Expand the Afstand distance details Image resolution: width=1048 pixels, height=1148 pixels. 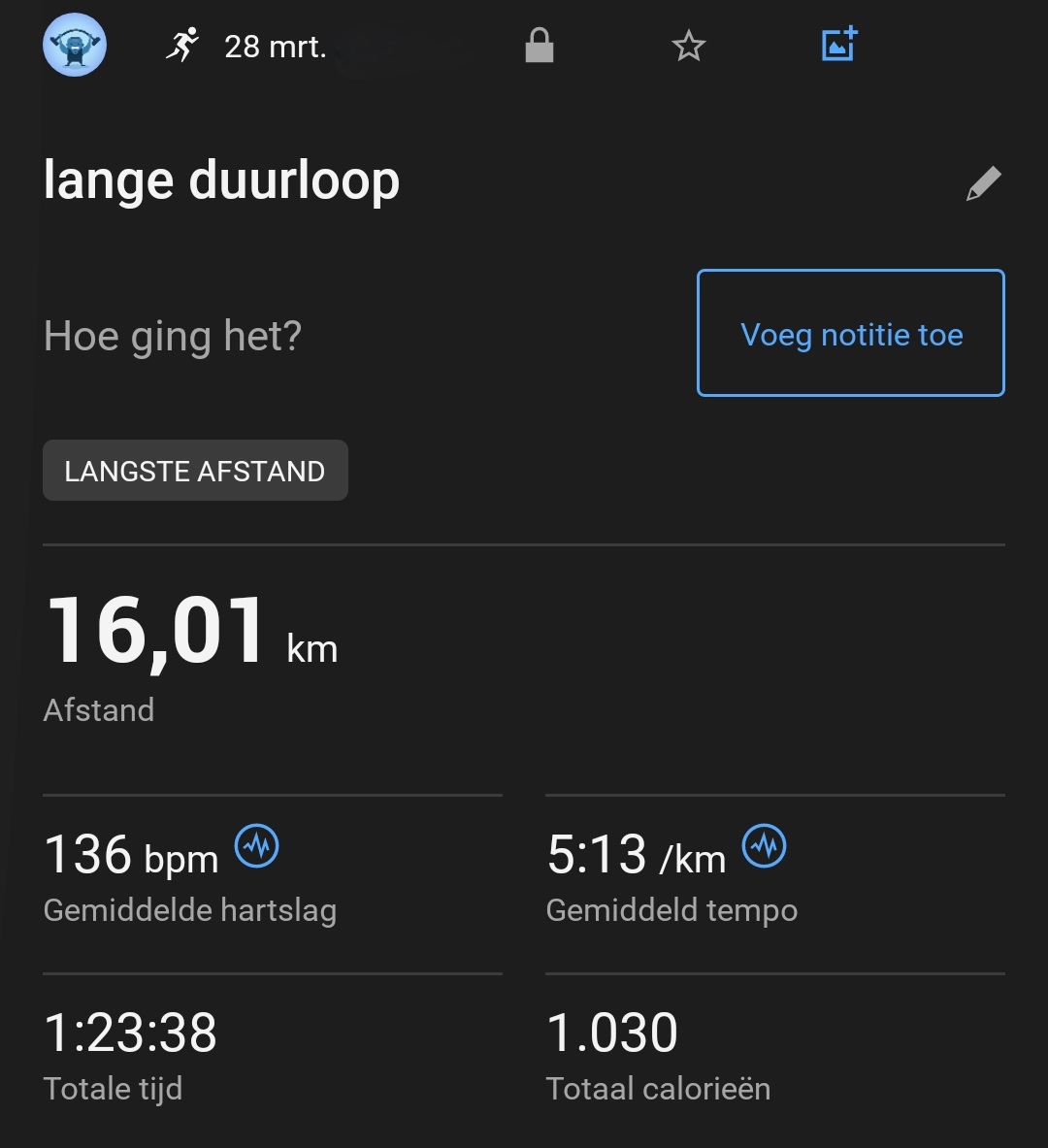coord(98,709)
